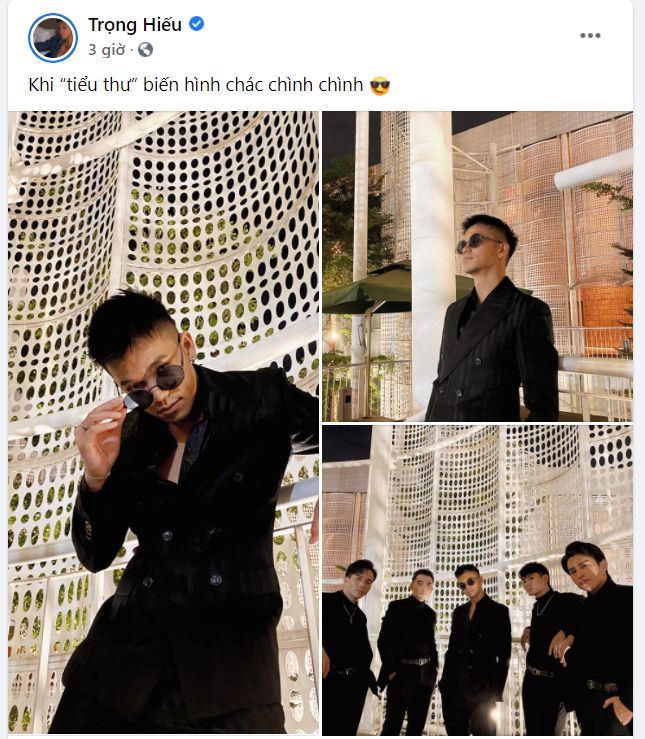Open the Trọng Hiếu profile name link

pyautogui.click(x=135, y=25)
